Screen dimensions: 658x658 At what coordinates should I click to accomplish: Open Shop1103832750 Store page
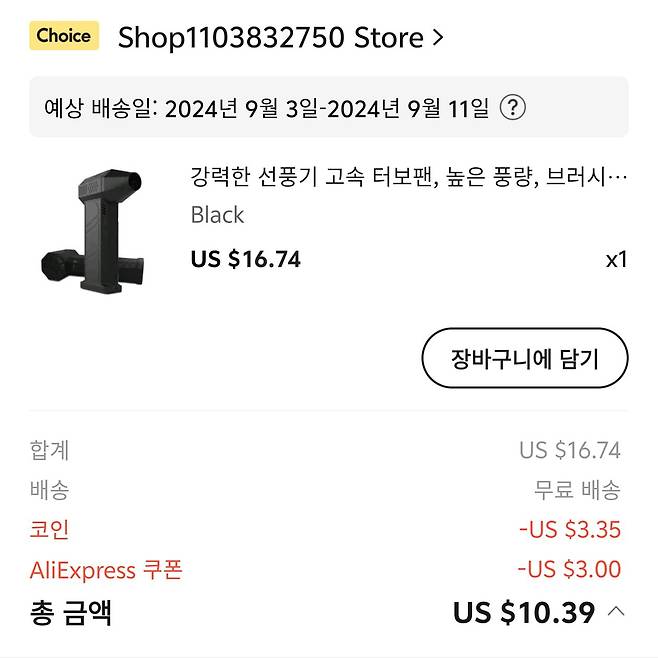coord(280,38)
